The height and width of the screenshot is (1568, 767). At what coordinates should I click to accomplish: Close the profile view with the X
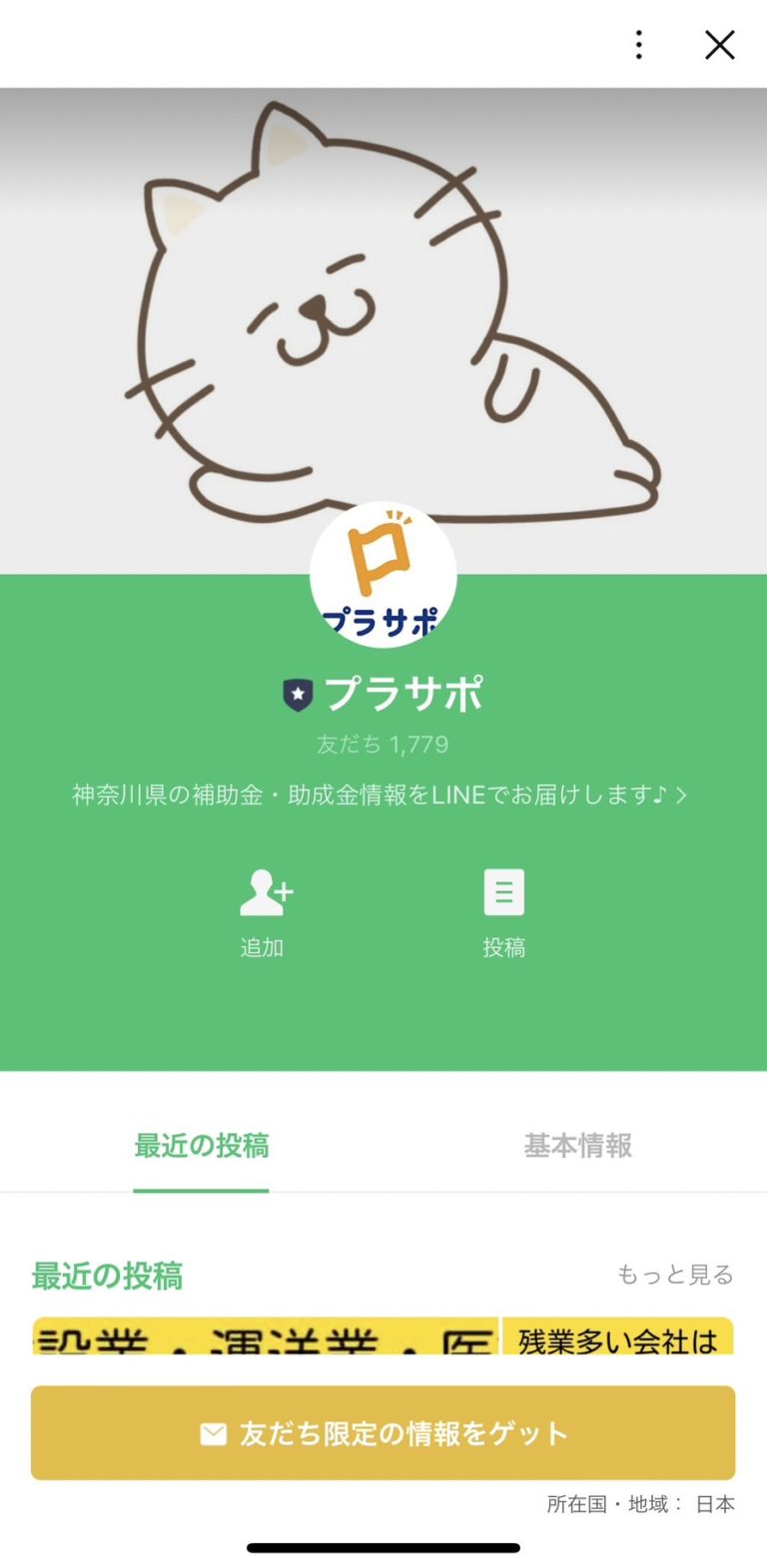pyautogui.click(x=719, y=45)
